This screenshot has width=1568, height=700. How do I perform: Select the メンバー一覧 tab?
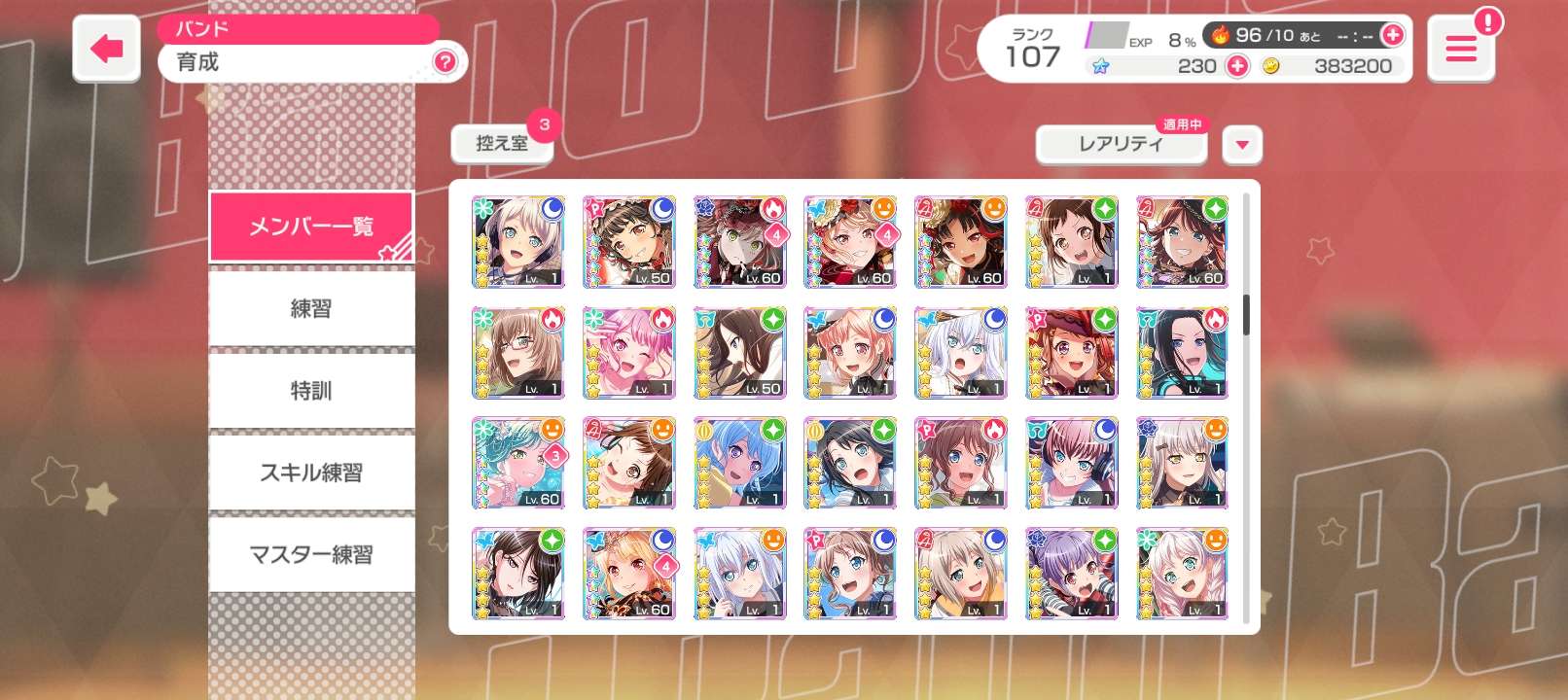pos(311,227)
